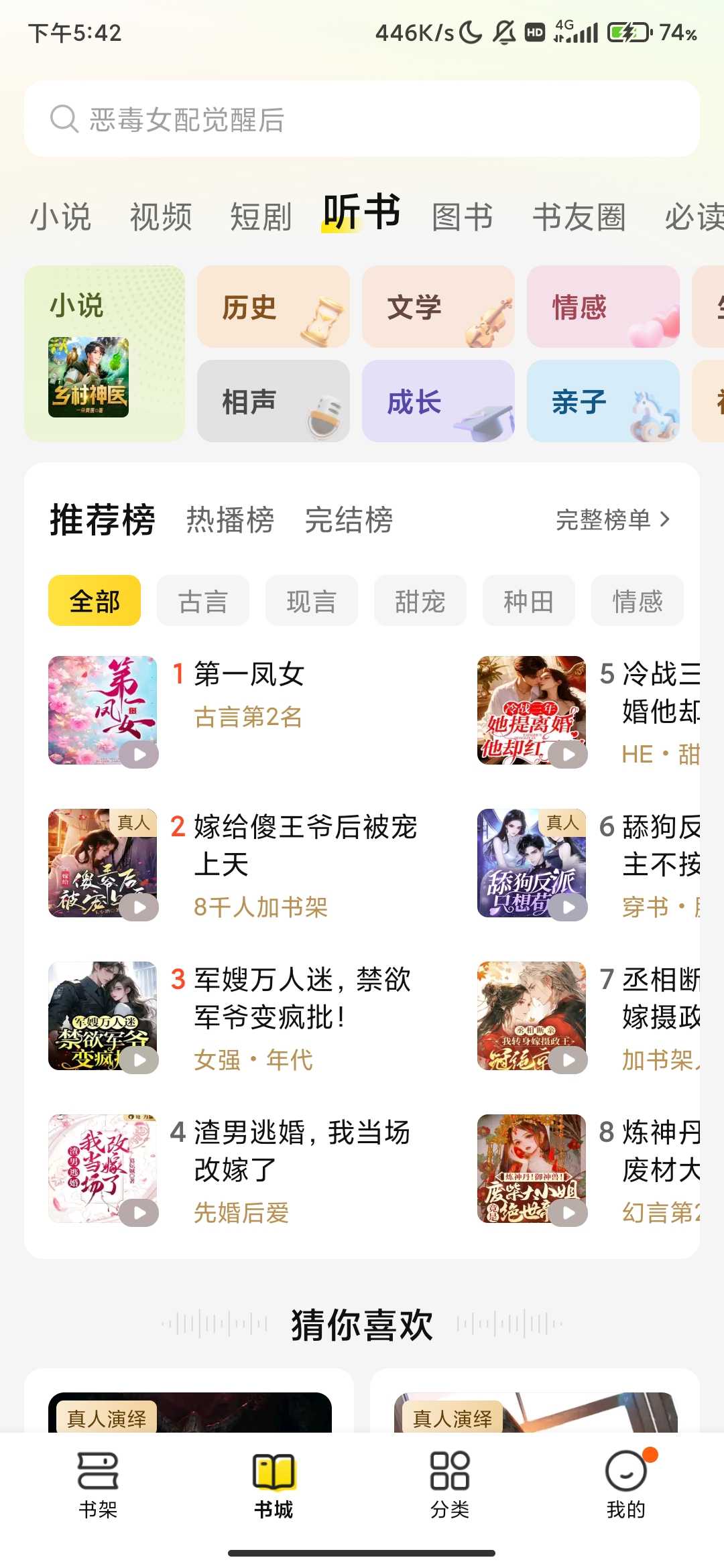
Task: Switch to the 短剧 top tab
Action: (260, 217)
